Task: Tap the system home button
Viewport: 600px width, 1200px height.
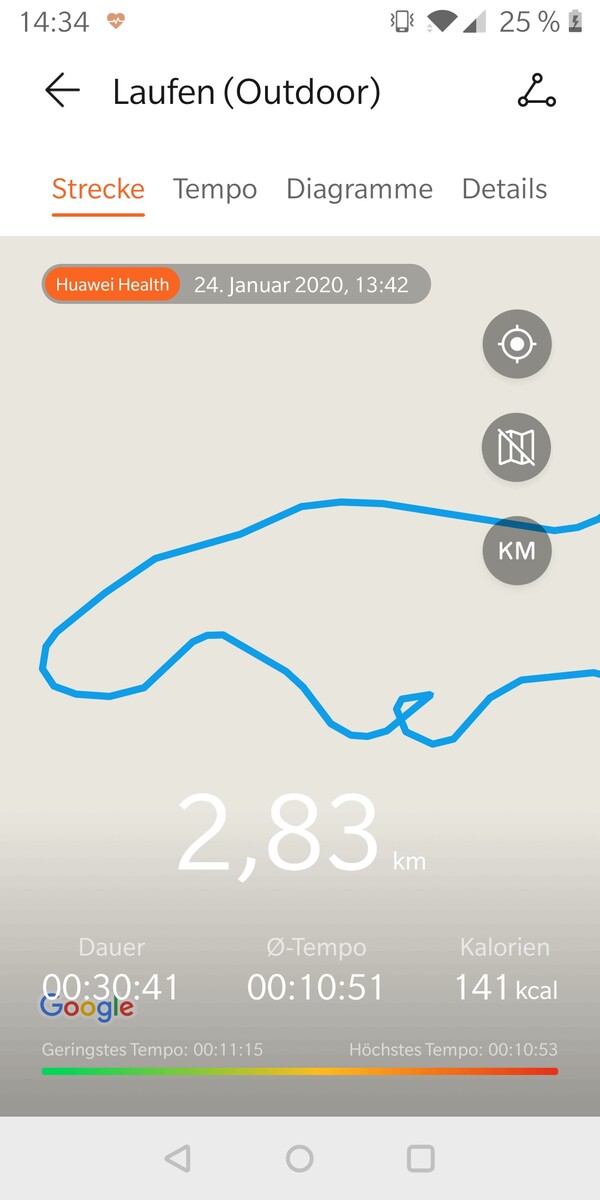Action: click(x=300, y=1158)
